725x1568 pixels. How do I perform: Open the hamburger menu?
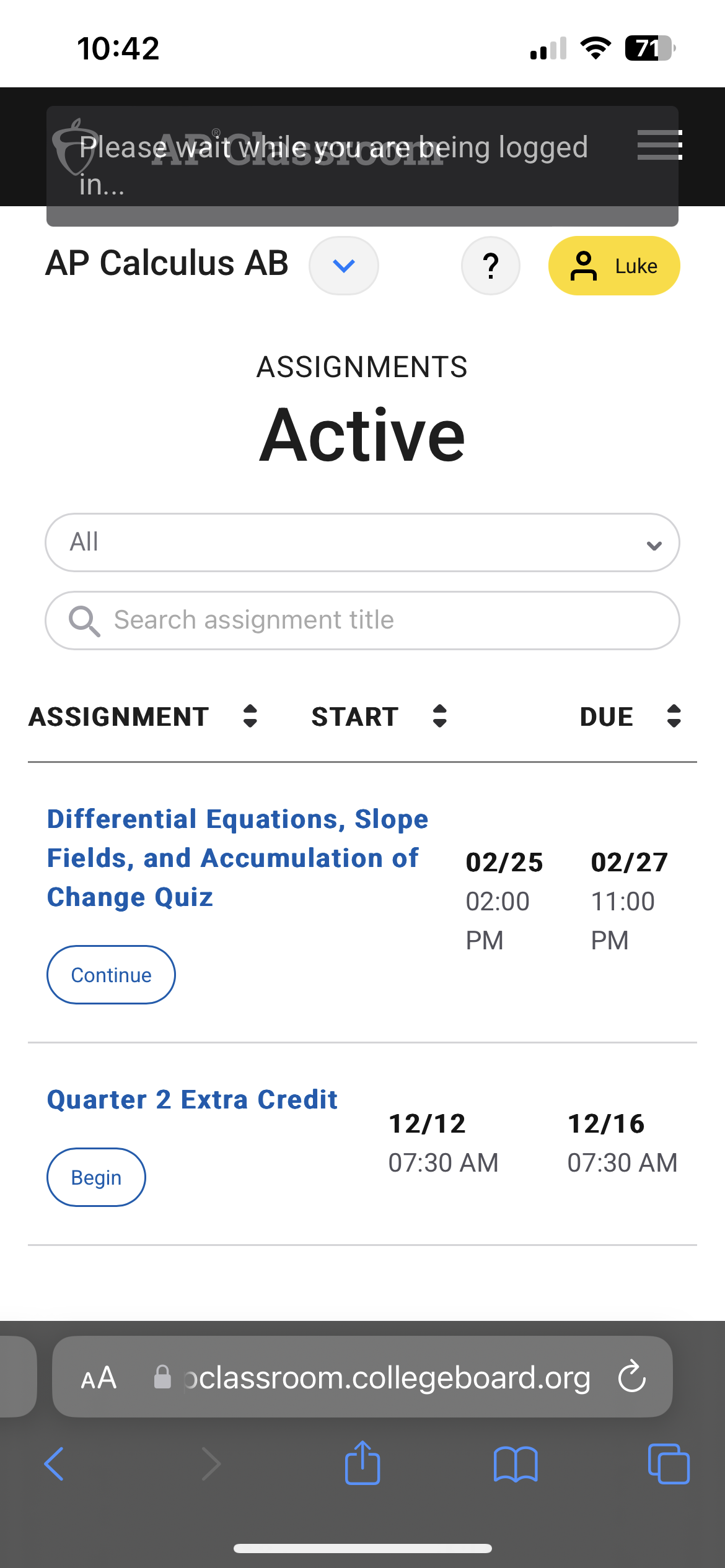pyautogui.click(x=660, y=145)
